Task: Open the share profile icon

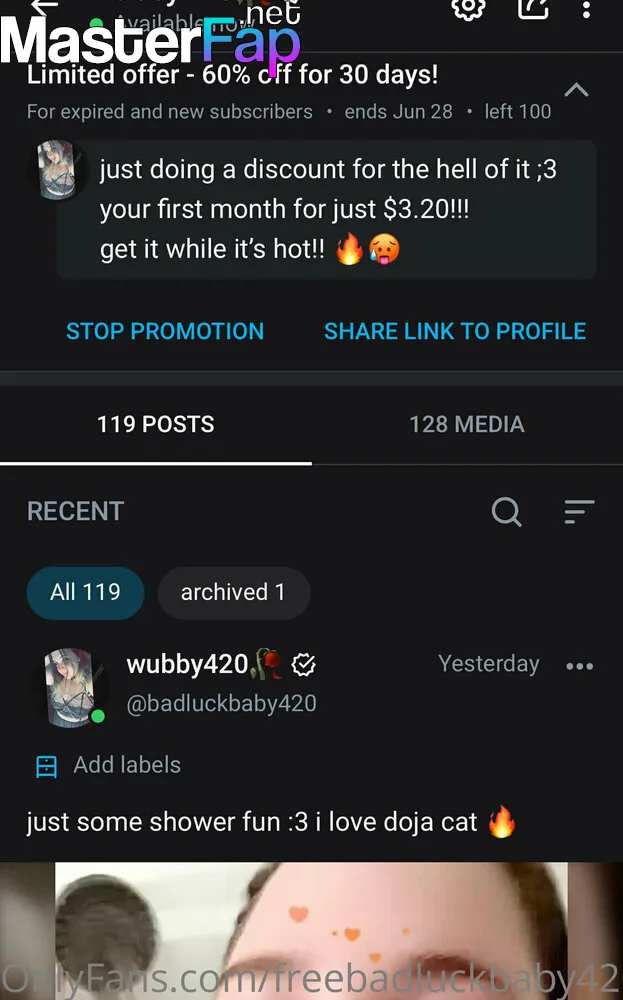Action: point(533,8)
